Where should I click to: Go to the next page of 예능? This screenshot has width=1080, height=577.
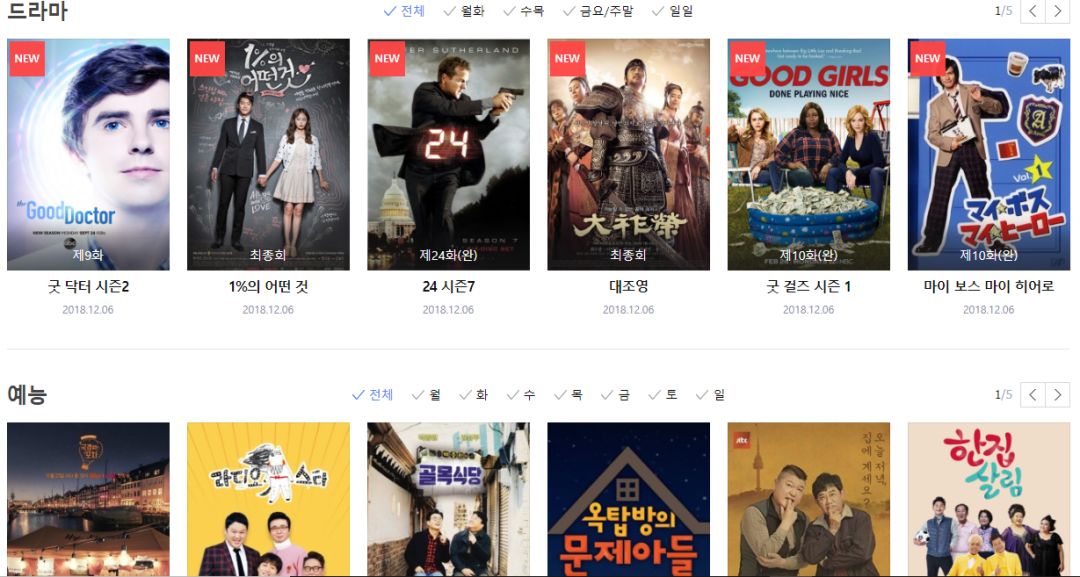pyautogui.click(x=1058, y=395)
